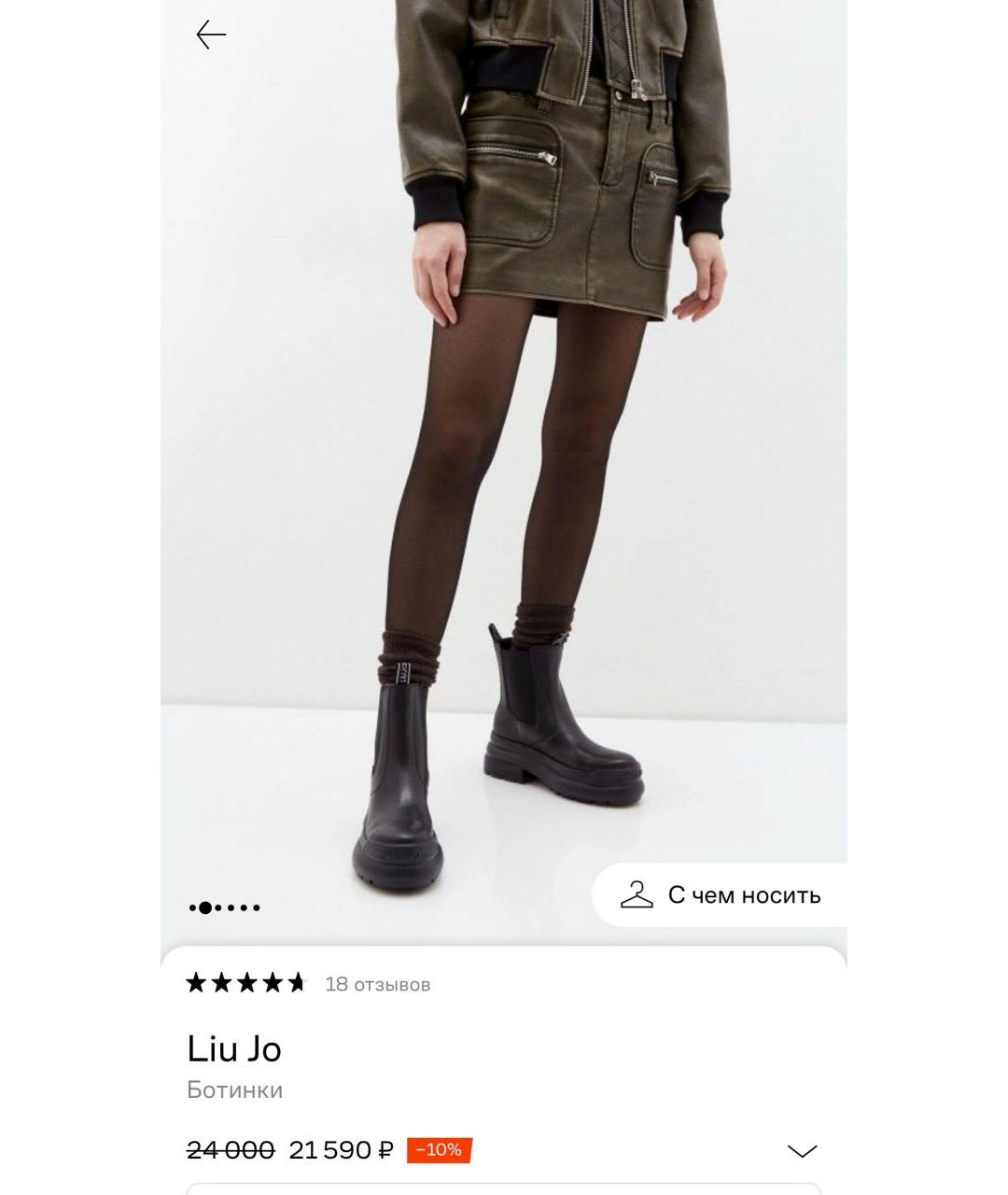Tap the photo gallery page indicator
Image resolution: width=1008 pixels, height=1195 pixels.
tap(224, 907)
